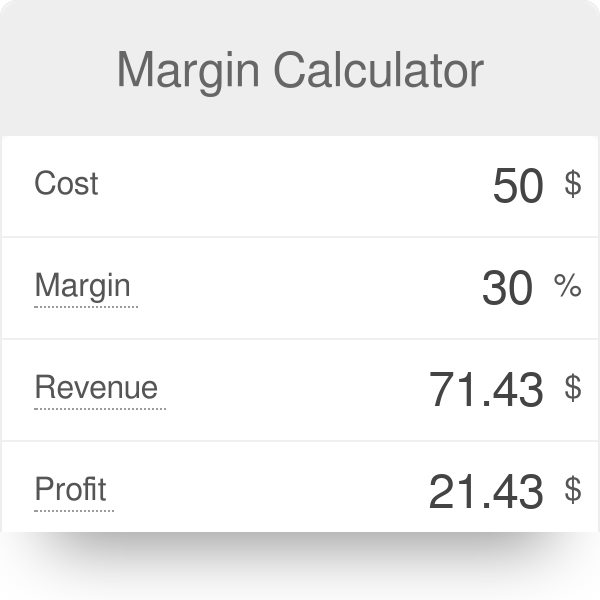Change the currency unit next to Cost

[x=573, y=184]
